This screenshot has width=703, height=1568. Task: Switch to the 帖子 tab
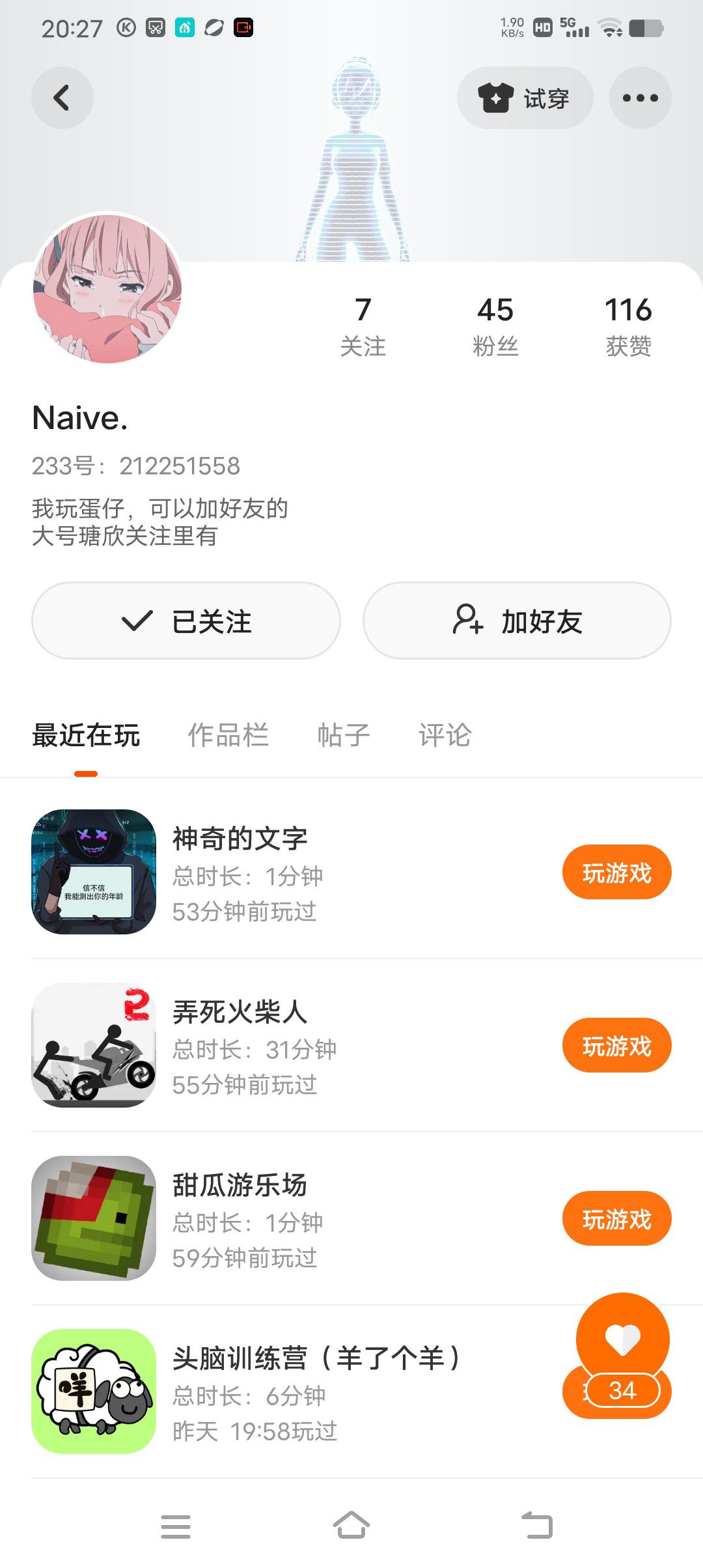(x=343, y=735)
